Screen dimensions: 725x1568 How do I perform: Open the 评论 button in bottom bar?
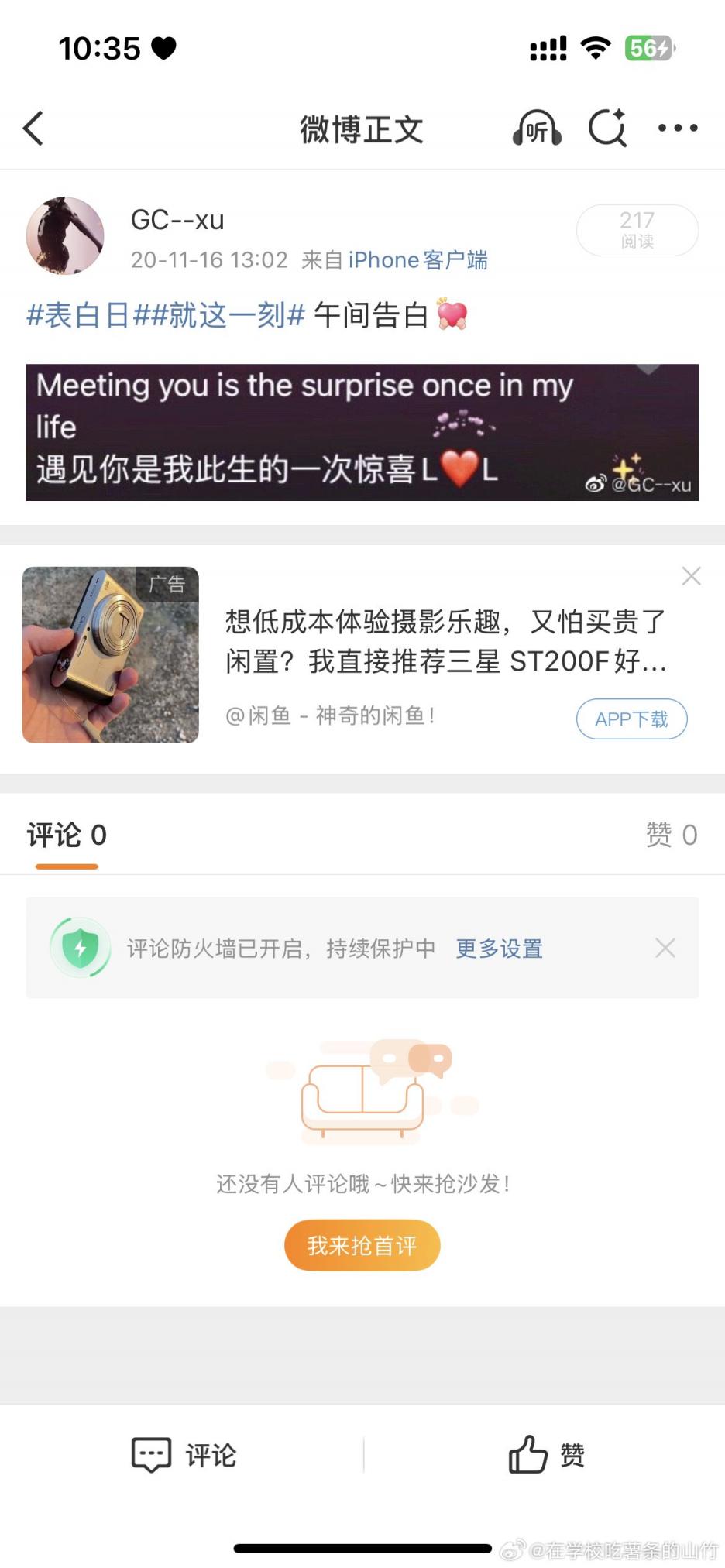[x=184, y=1455]
